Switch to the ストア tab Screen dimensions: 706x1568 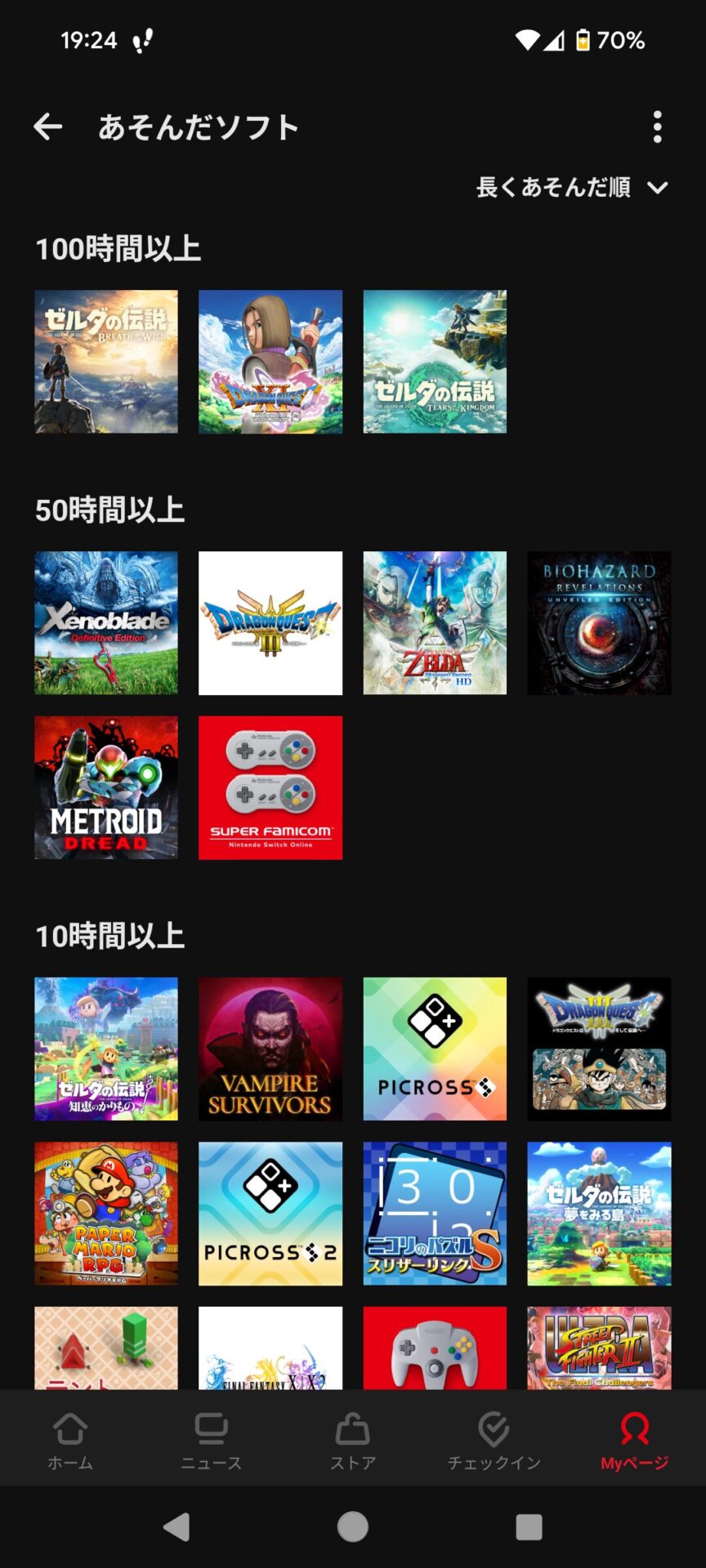click(x=353, y=1441)
